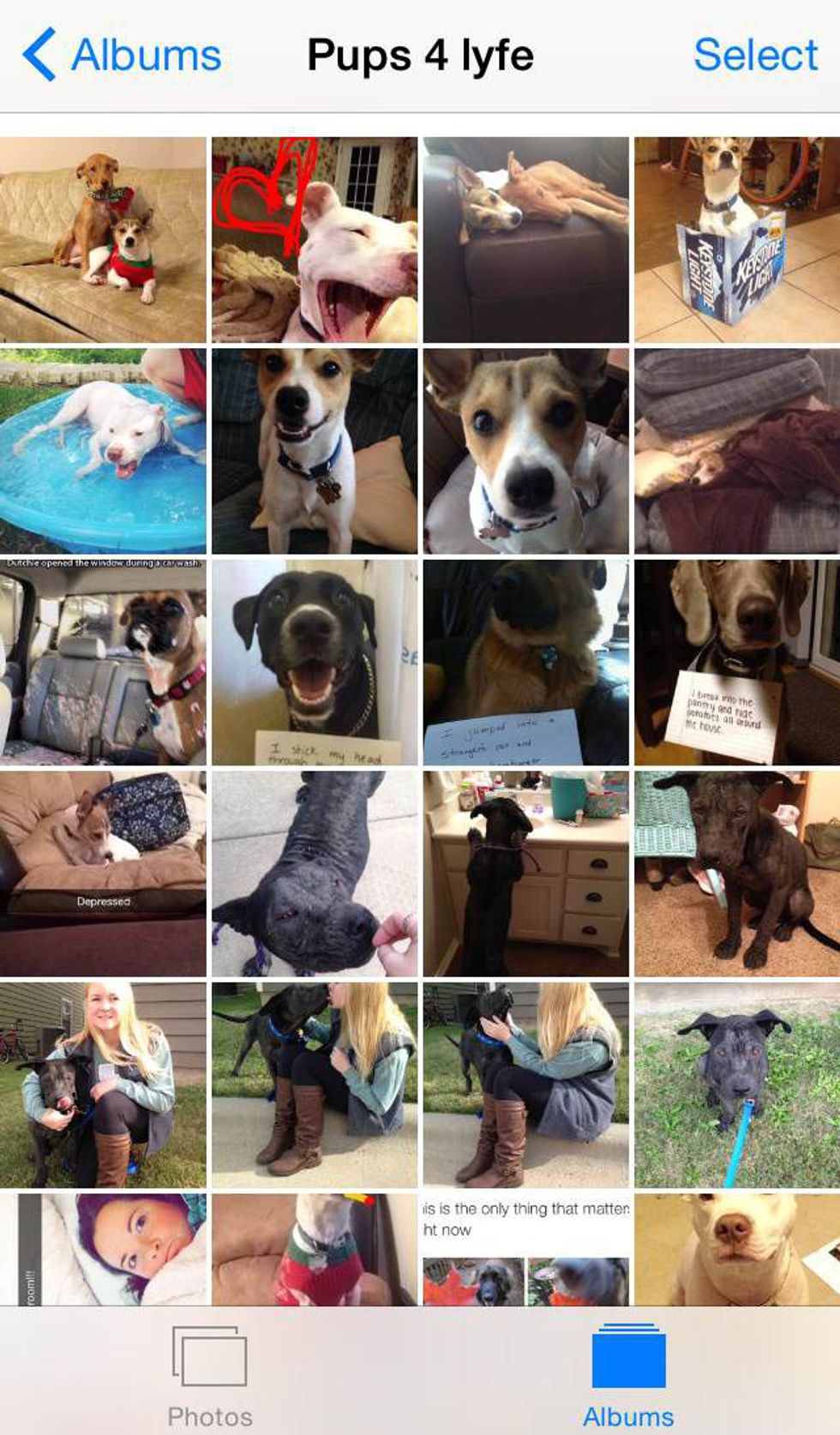View black dog at bathroom cabinet photo
Screen dimensions: 840x1435
pyautogui.click(x=525, y=874)
